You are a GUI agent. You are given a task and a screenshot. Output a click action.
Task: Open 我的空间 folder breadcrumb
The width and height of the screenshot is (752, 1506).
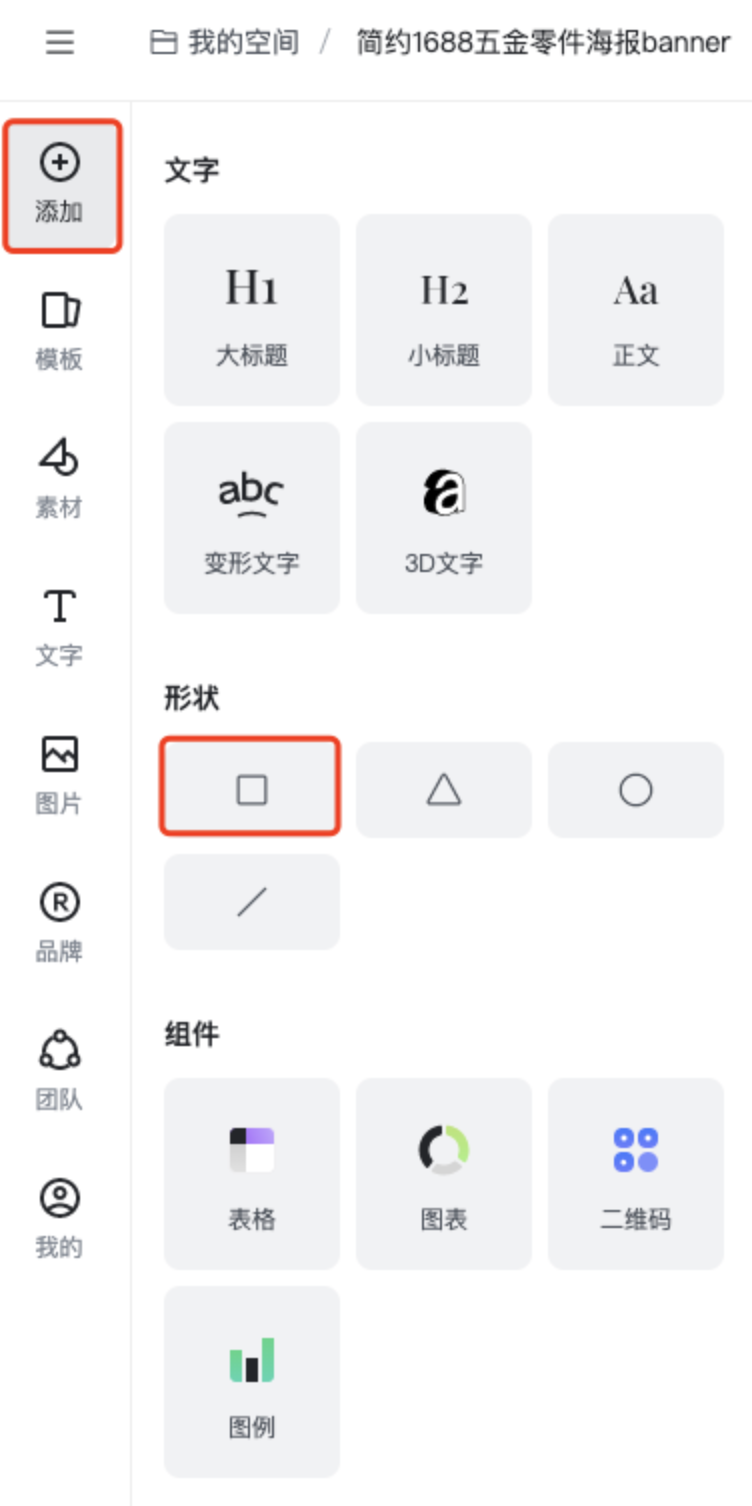tap(224, 43)
